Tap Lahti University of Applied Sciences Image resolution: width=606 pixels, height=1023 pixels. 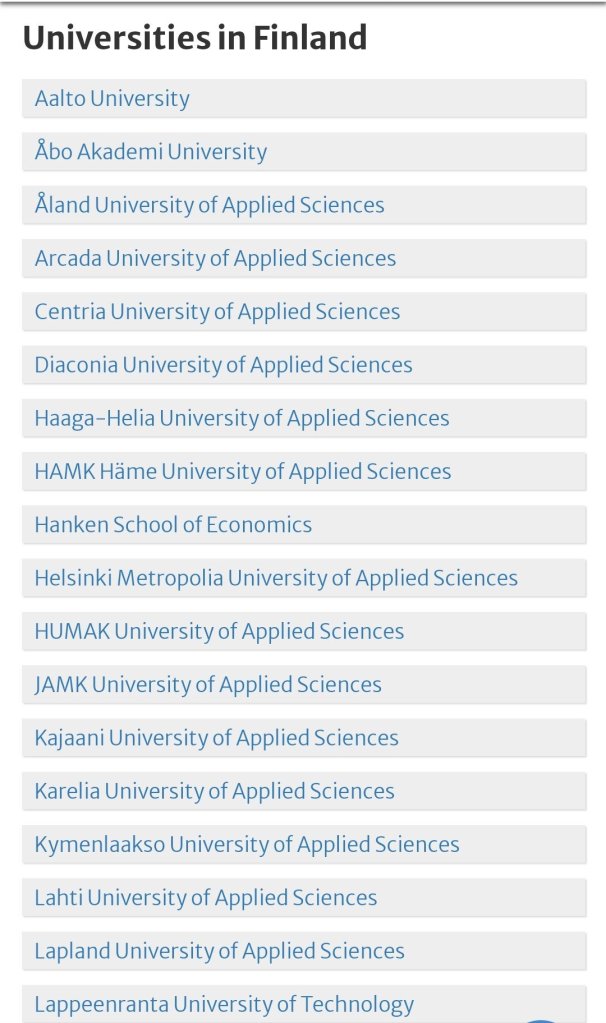point(206,898)
